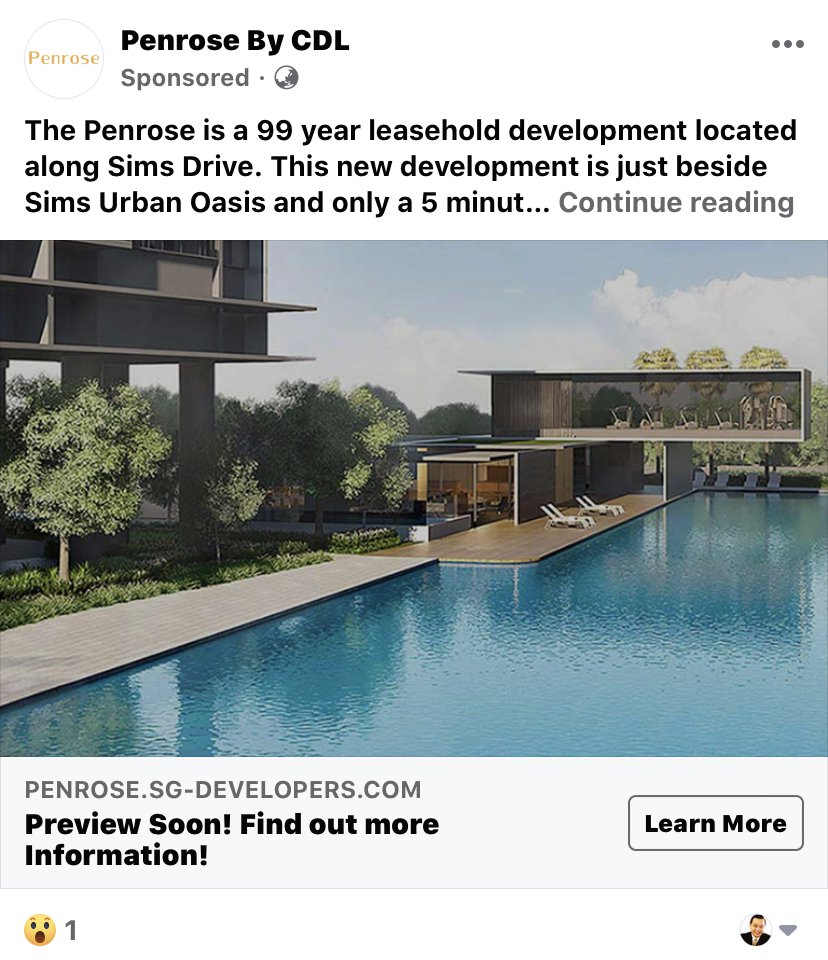Open the post's three-dot options menu
The image size is (828, 960).
pos(787,44)
